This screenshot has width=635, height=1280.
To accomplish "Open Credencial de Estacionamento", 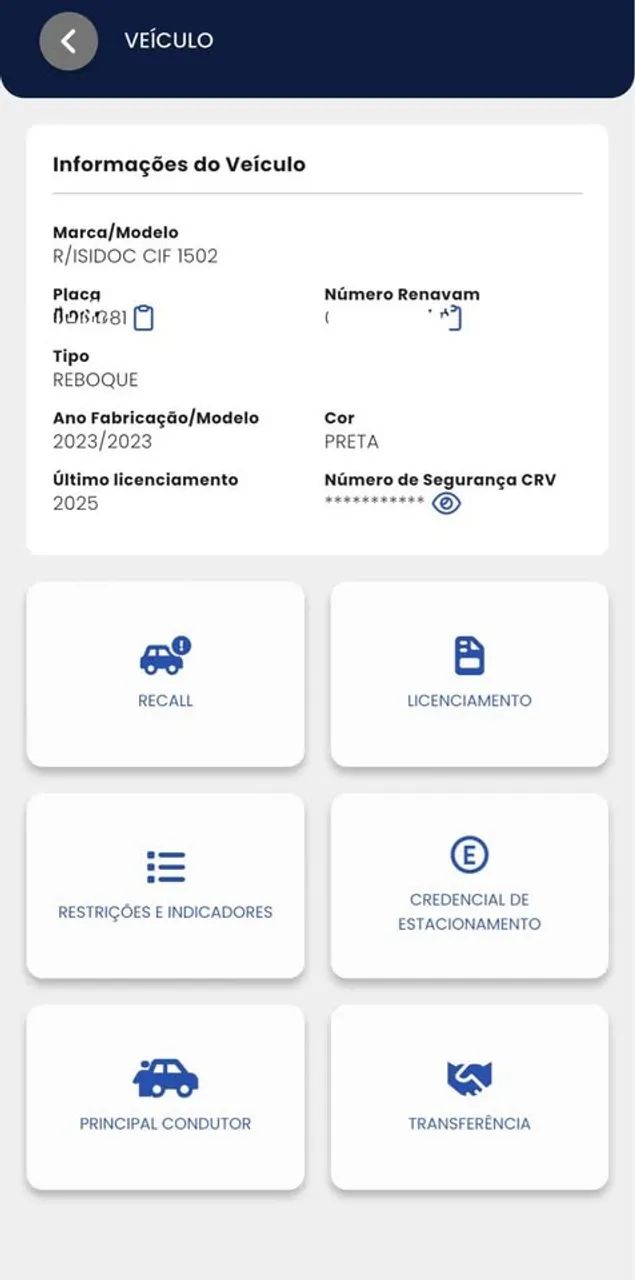I will pyautogui.click(x=469, y=885).
